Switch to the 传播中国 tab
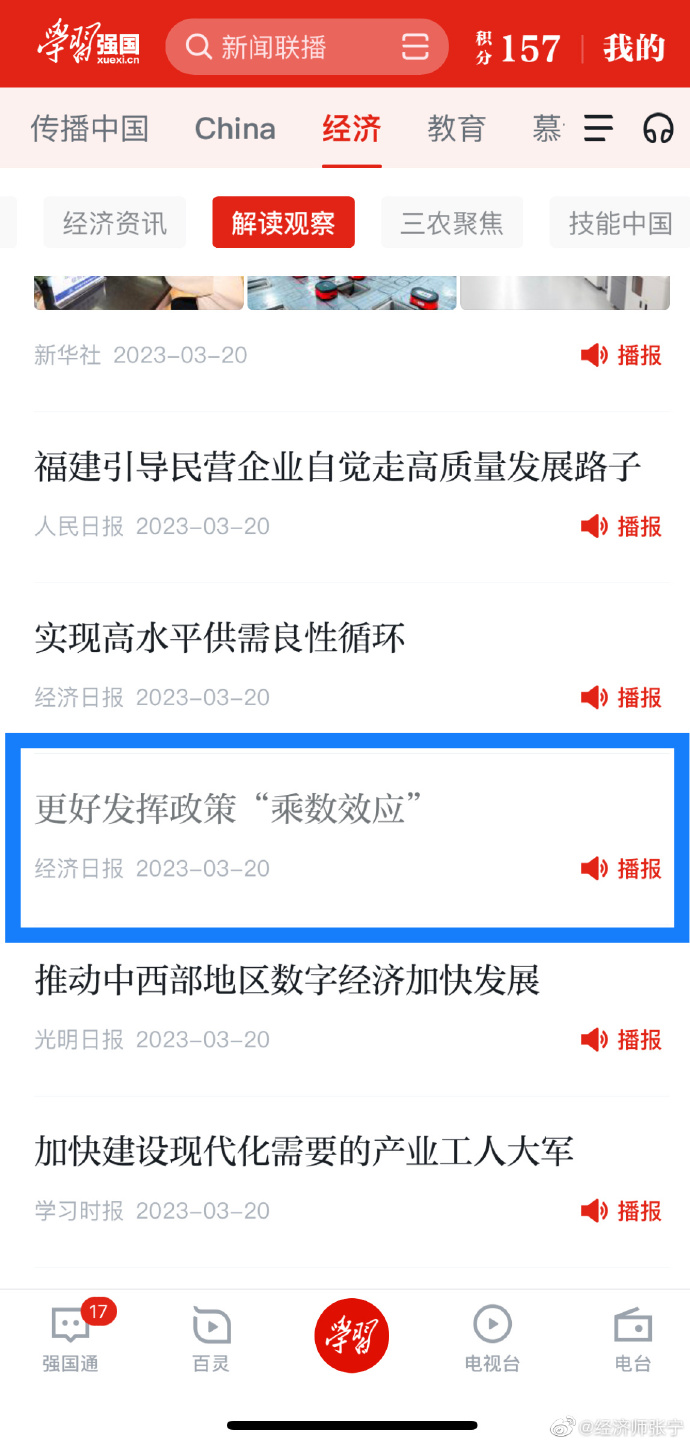Screen dimensions: 690x1444 [90, 129]
